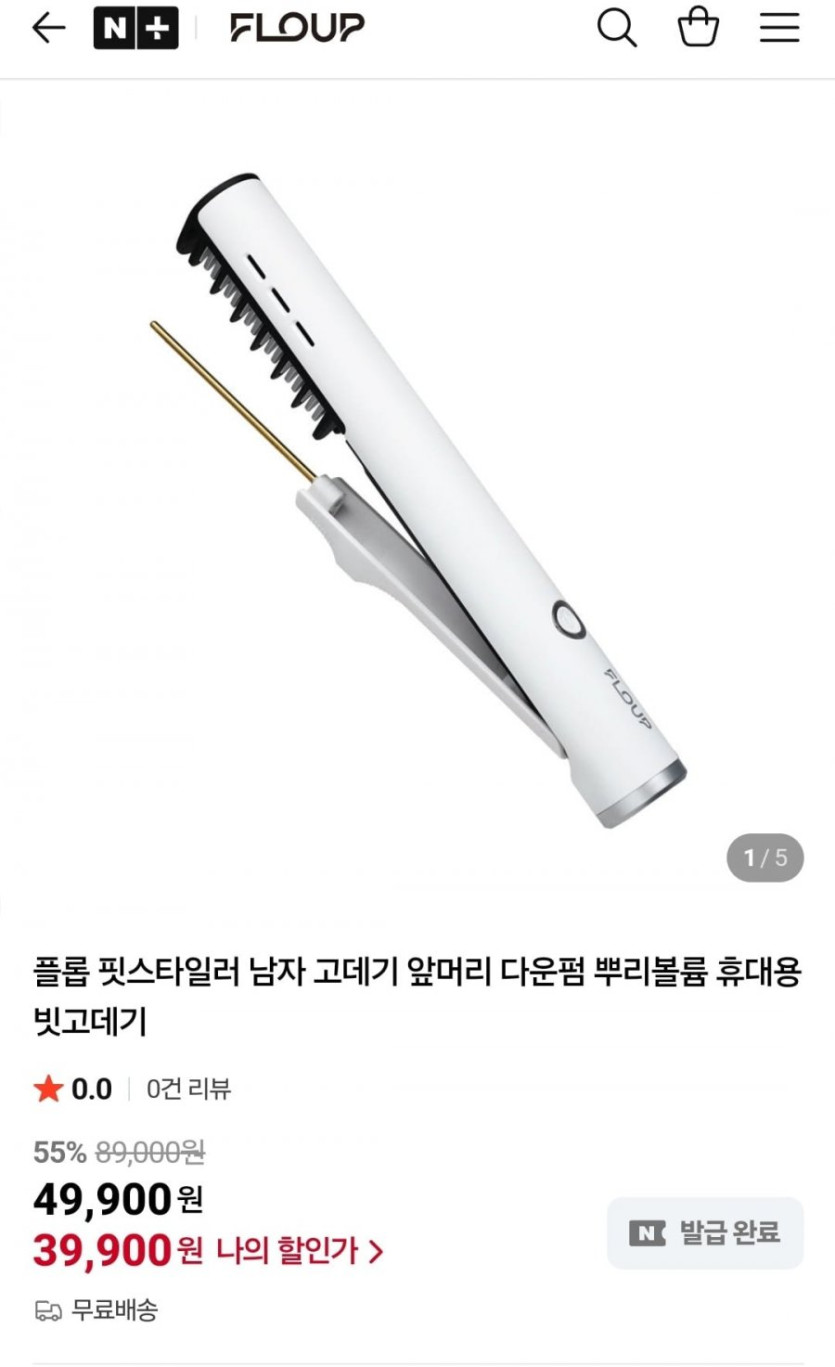Open 나의 할인가 discount details
The image size is (835, 1367).
pos(298,1250)
